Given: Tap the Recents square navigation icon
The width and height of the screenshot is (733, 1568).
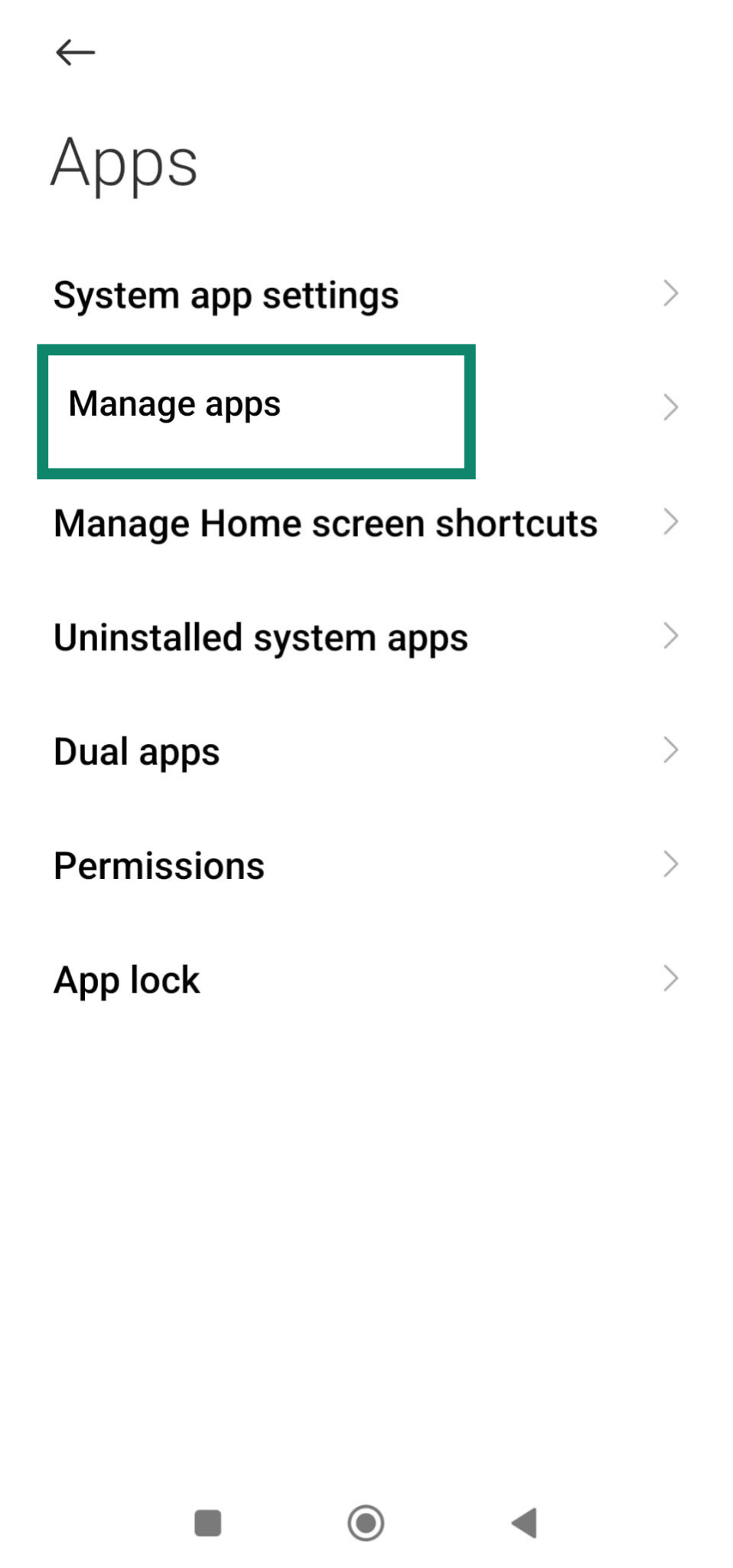Looking at the screenshot, I should 205,1524.
